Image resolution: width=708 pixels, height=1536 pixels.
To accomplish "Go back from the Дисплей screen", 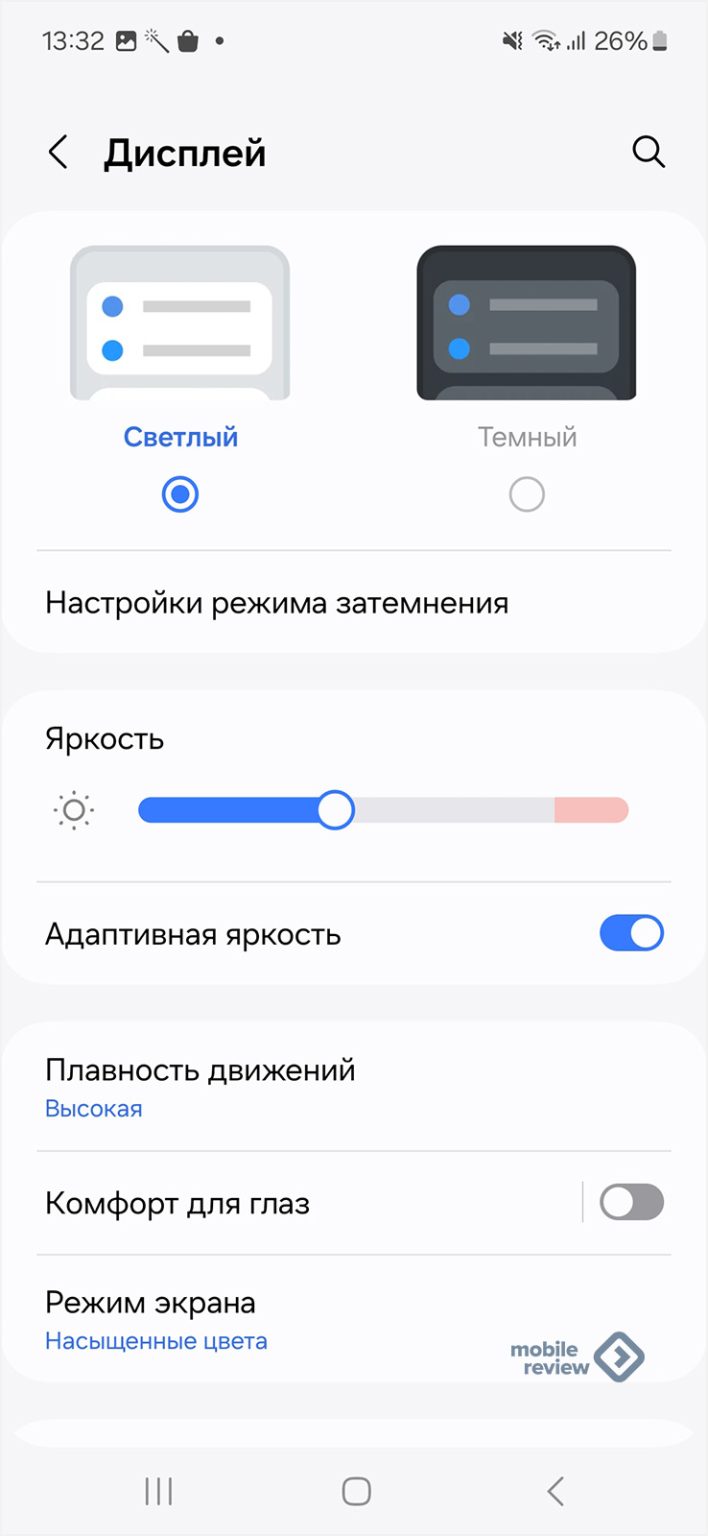I will [x=58, y=153].
